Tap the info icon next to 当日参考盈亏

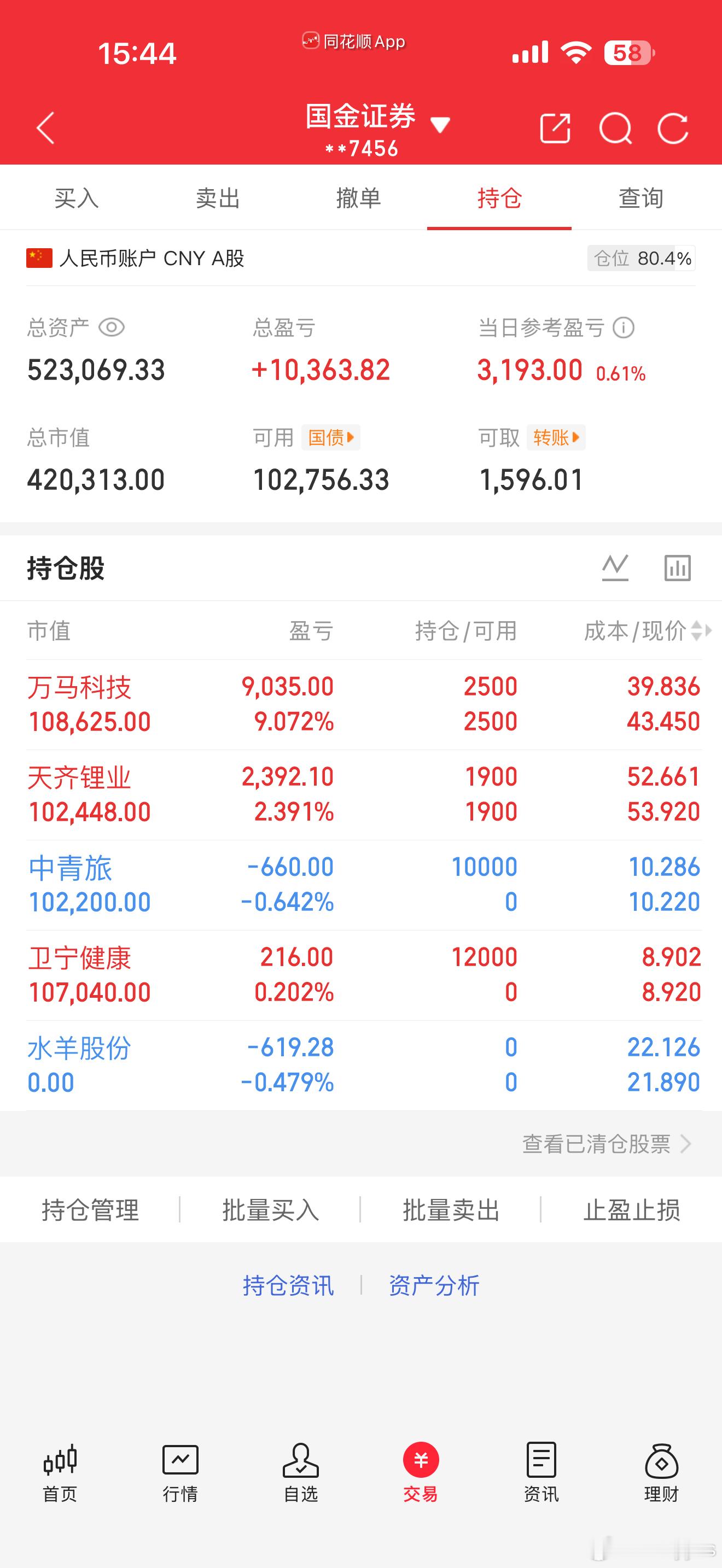(x=624, y=327)
